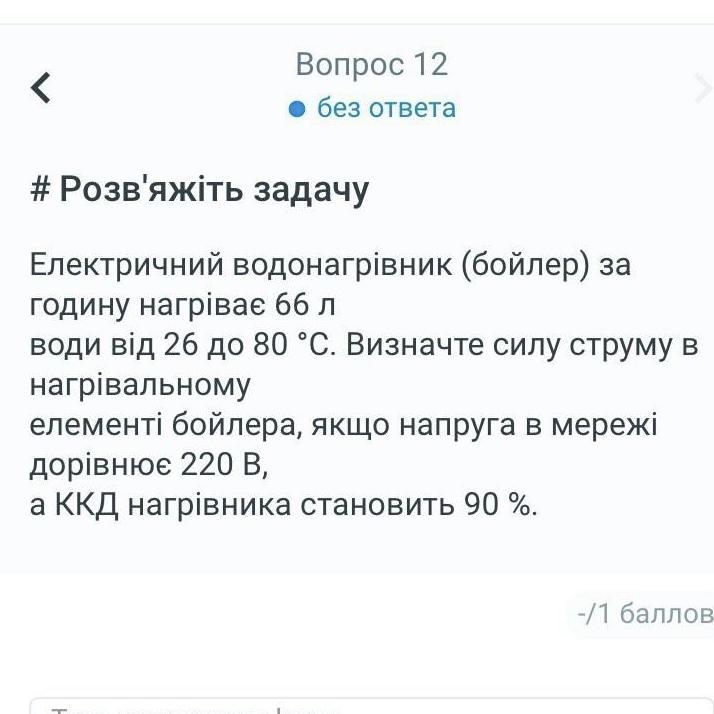Image resolution: width=714 pixels, height=714 pixels.
Task: Go to the next question arrow
Action: (702, 90)
